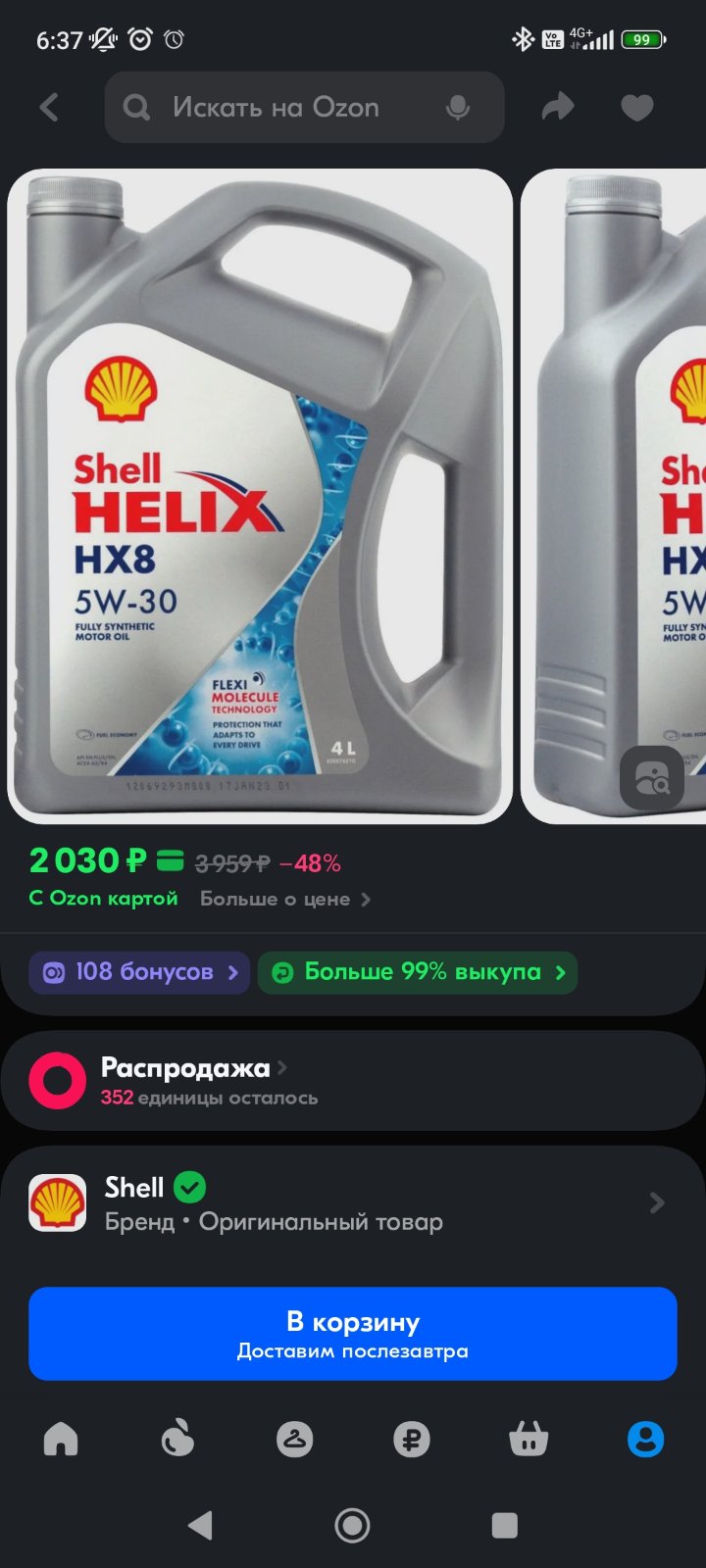
Task: Open the clothing hanger tab
Action: 294,1439
